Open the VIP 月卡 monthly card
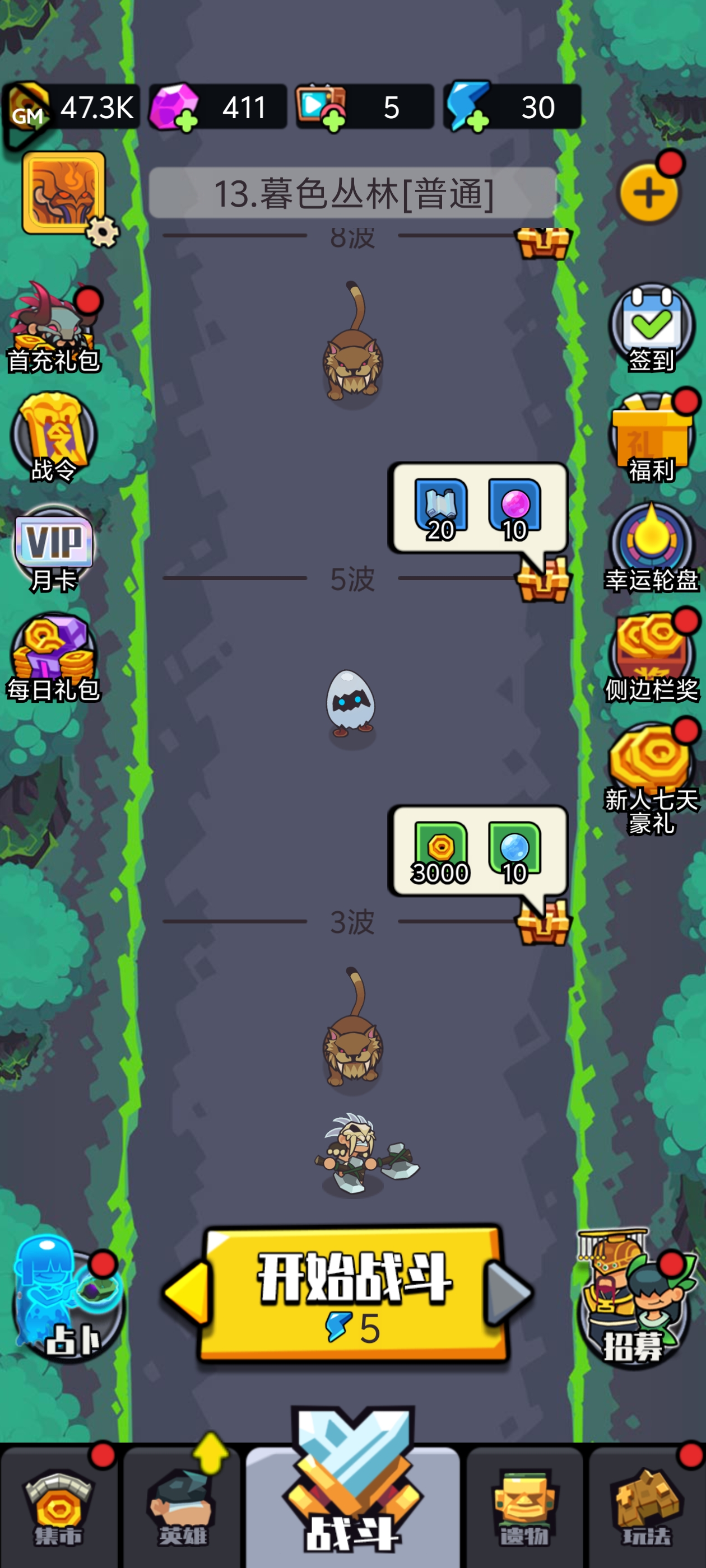Screen dimensions: 706x1568 [54, 548]
